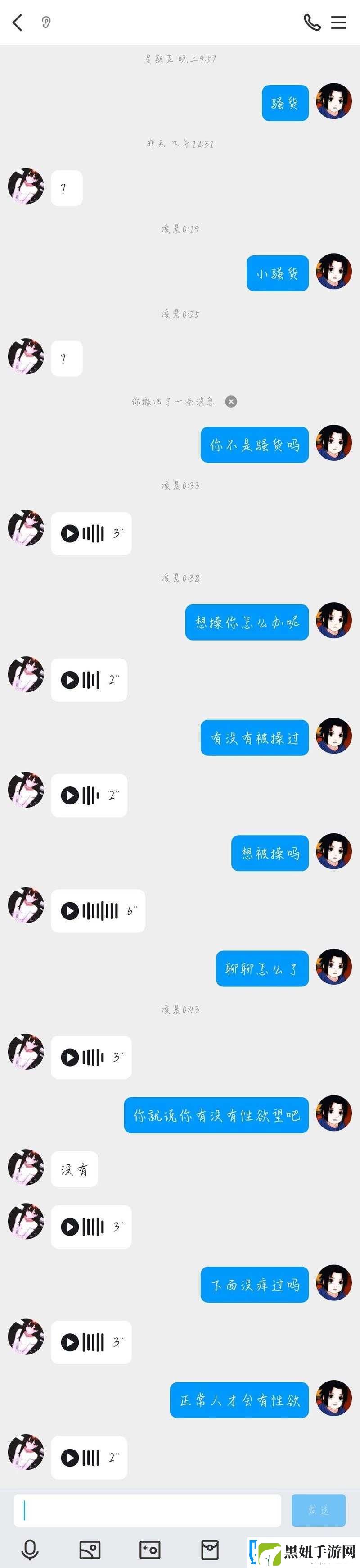The width and height of the screenshot is (360, 1568).
Task: Go back using the top-left arrow
Action: [x=18, y=23]
